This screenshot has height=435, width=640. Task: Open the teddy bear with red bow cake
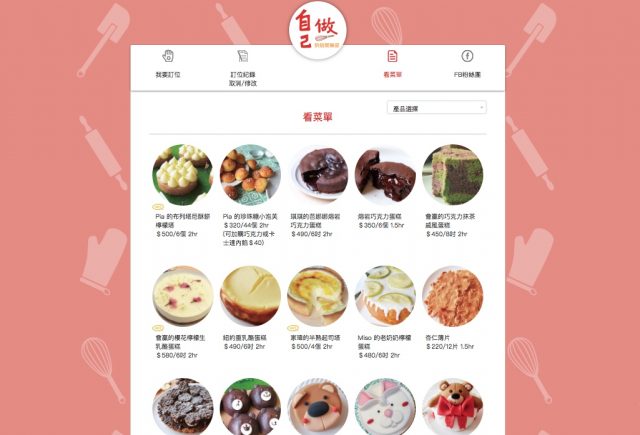(x=452, y=407)
